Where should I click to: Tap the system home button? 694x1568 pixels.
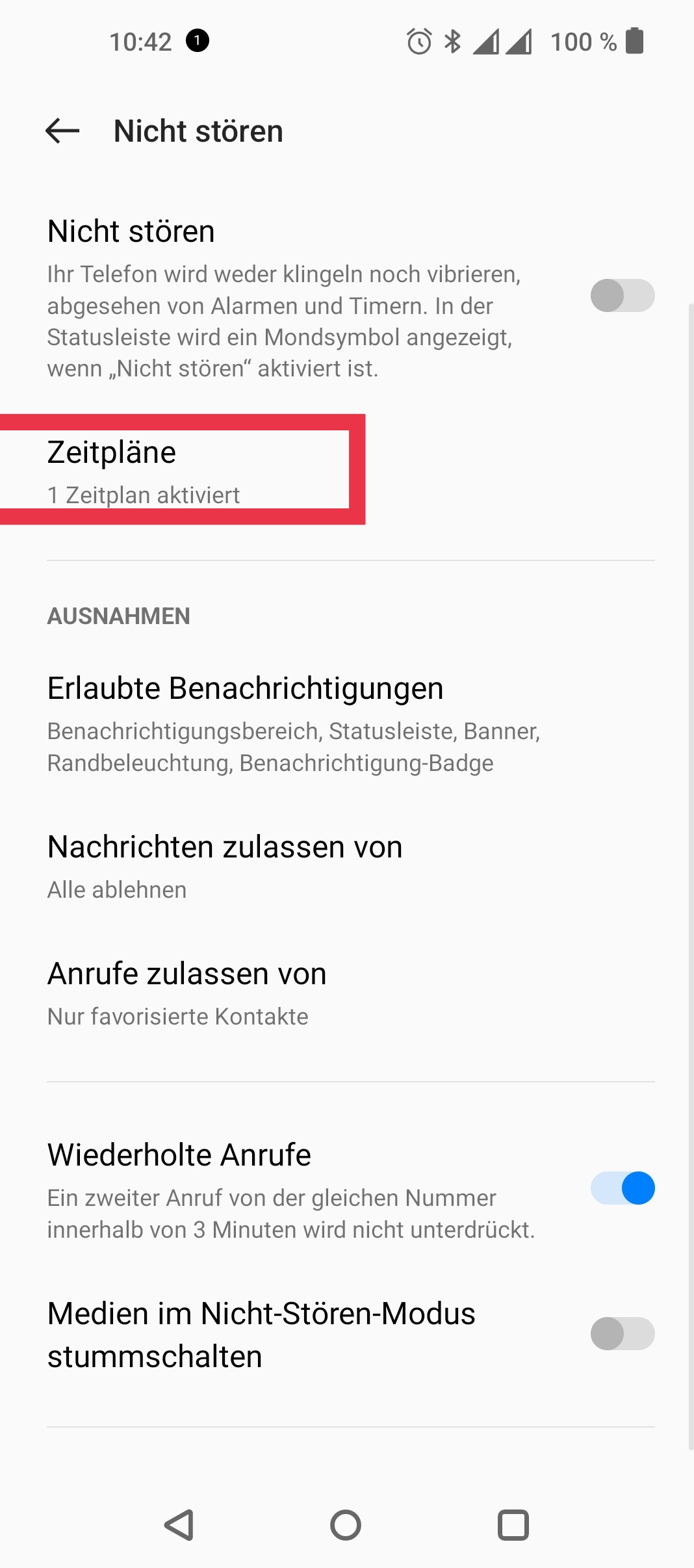click(x=346, y=1525)
